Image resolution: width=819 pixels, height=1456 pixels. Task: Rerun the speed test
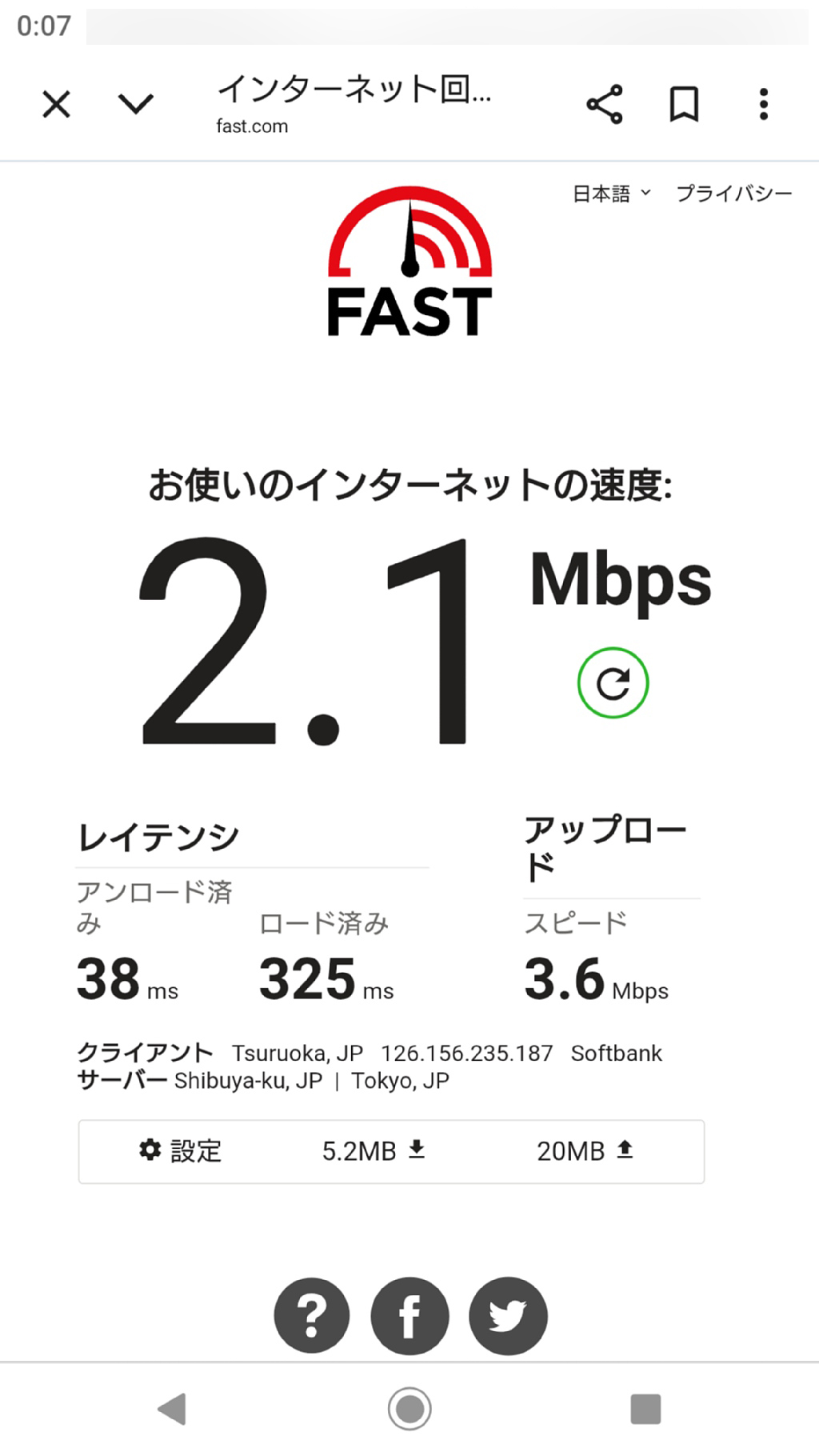coord(613,682)
